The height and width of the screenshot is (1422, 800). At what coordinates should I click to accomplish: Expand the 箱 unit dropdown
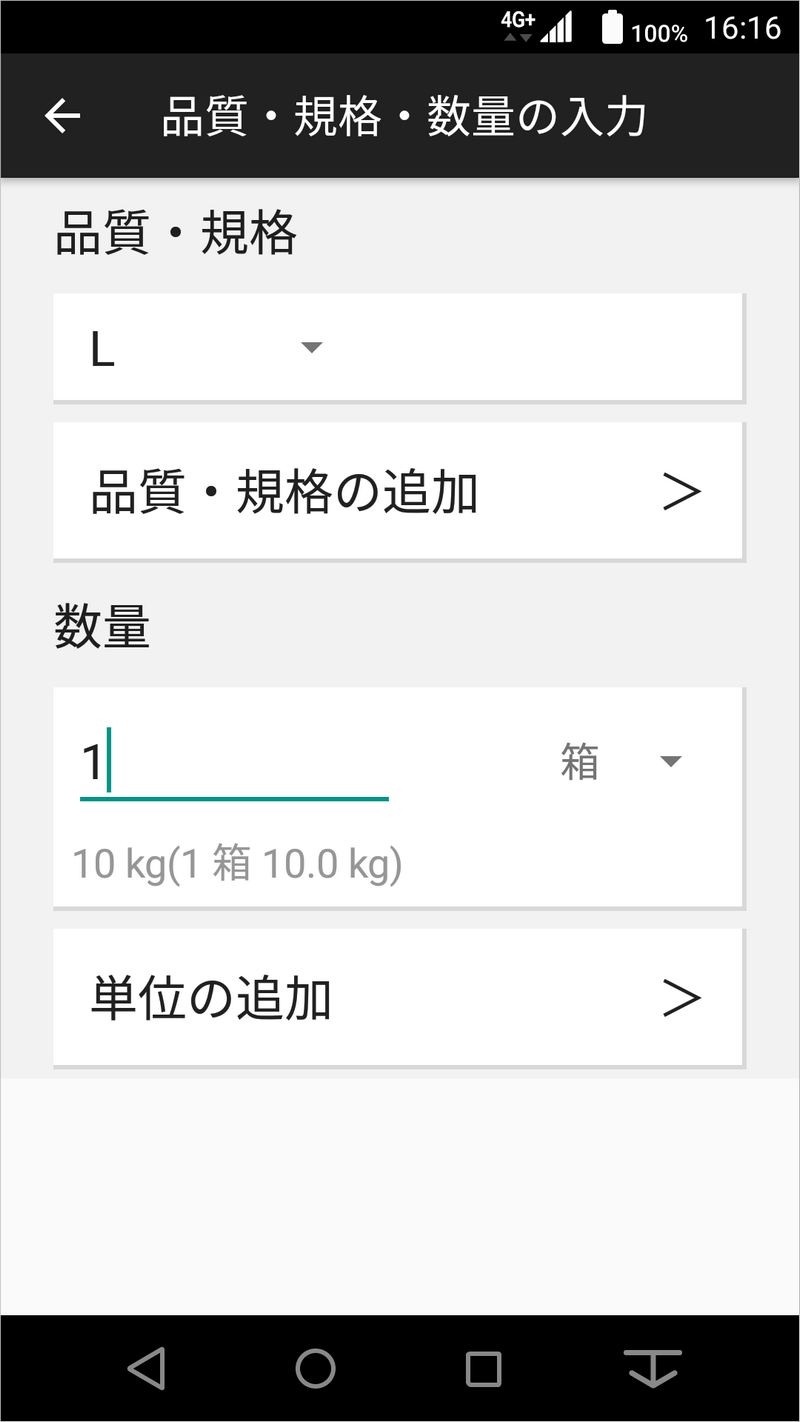[620, 763]
